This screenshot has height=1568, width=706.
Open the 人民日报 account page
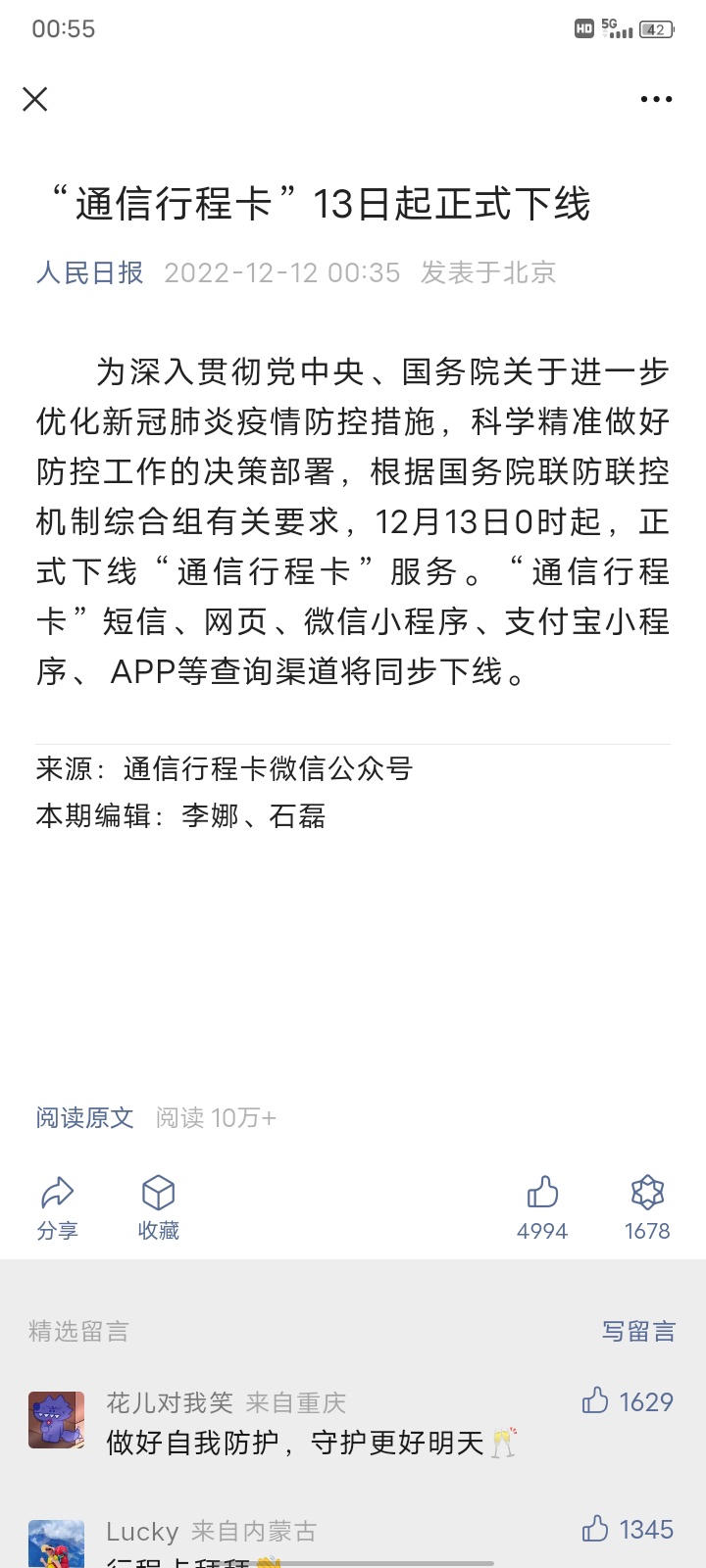click(89, 272)
